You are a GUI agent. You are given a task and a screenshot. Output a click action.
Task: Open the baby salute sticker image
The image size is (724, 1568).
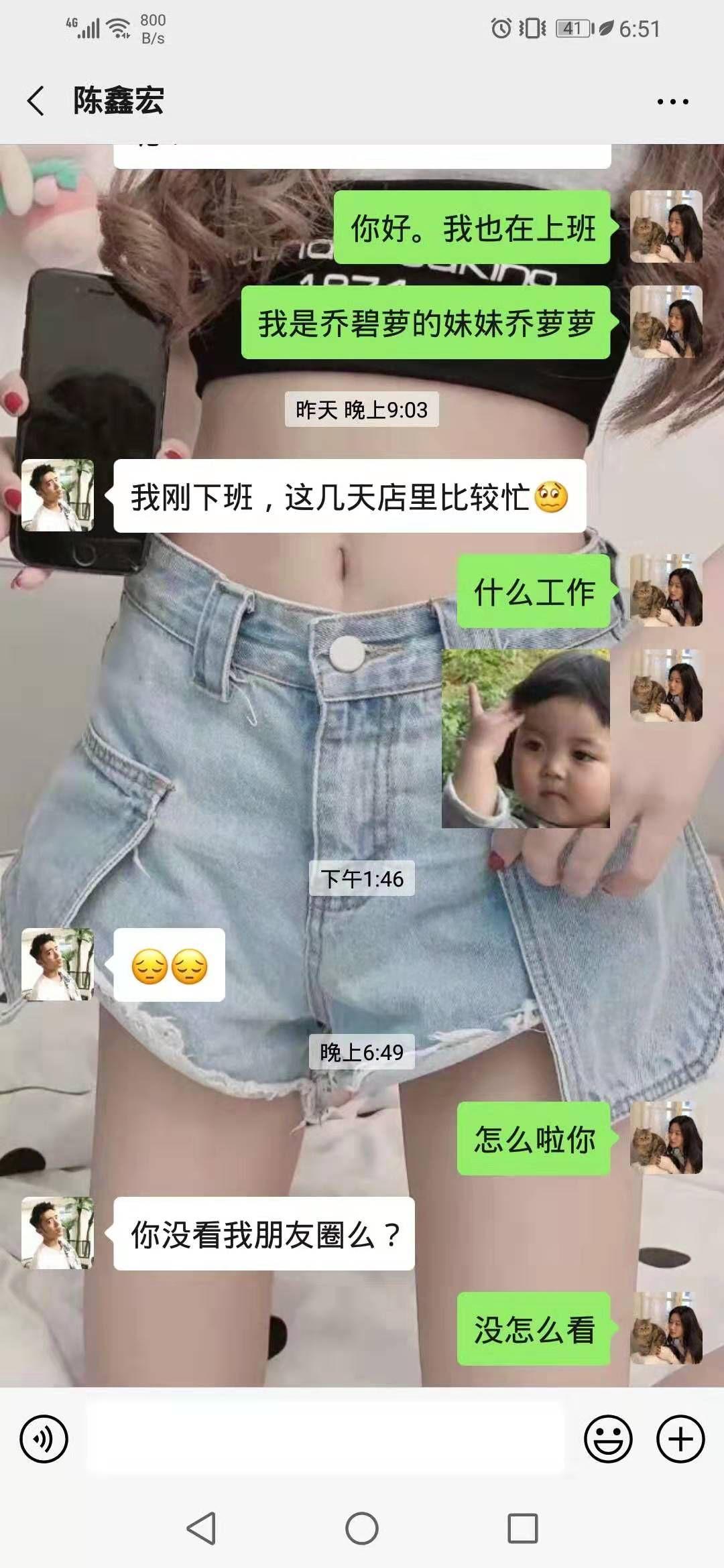[x=526, y=738]
